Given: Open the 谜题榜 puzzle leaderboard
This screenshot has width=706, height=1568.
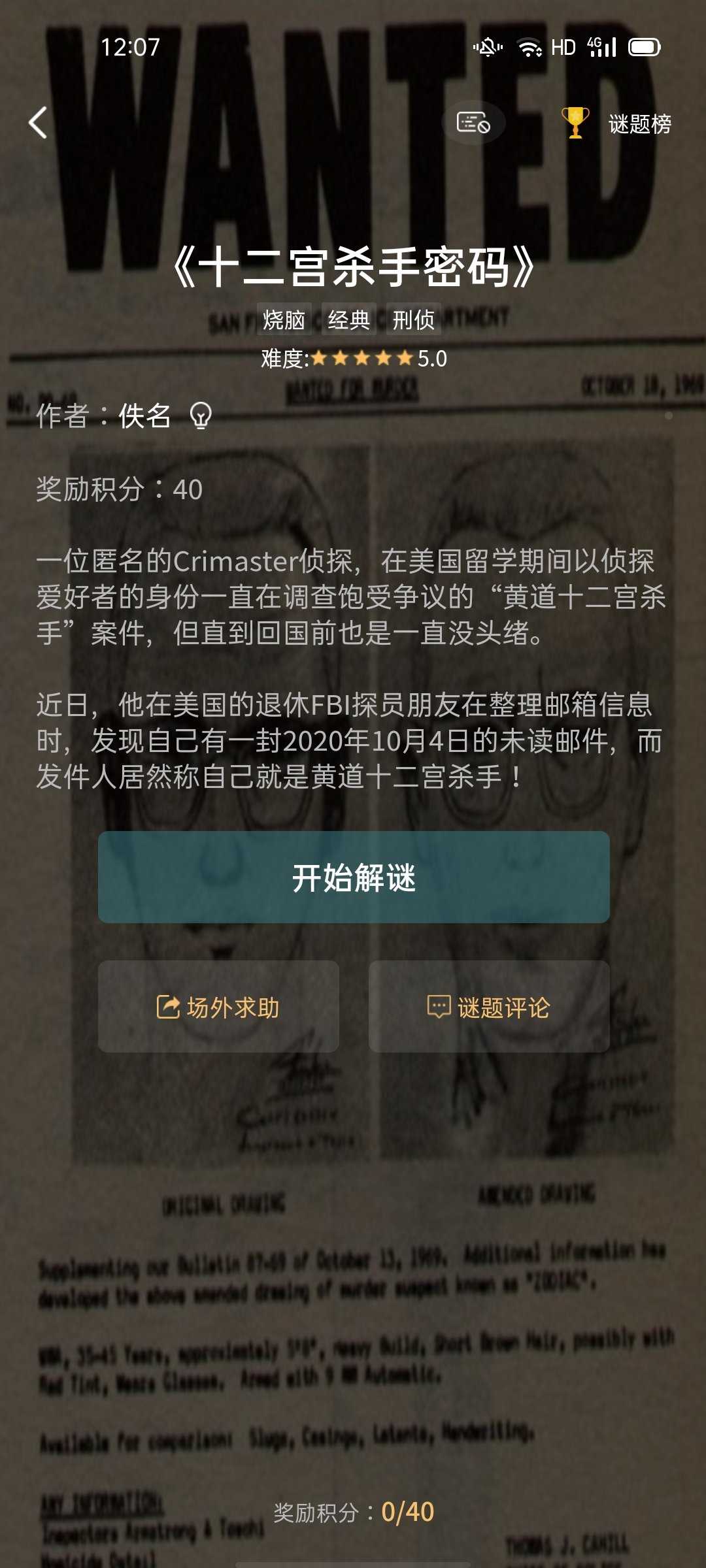Looking at the screenshot, I should [x=617, y=123].
